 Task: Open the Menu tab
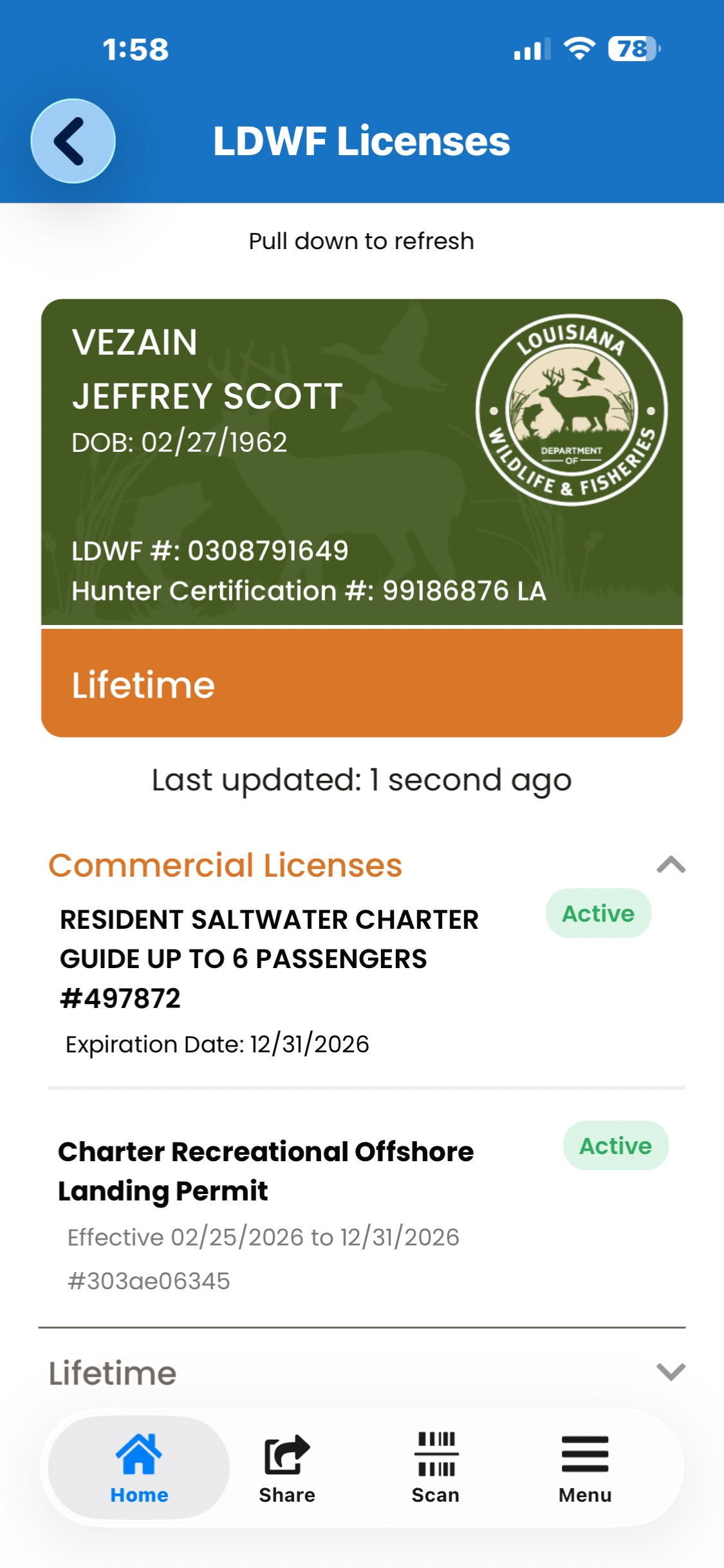pos(584,1467)
